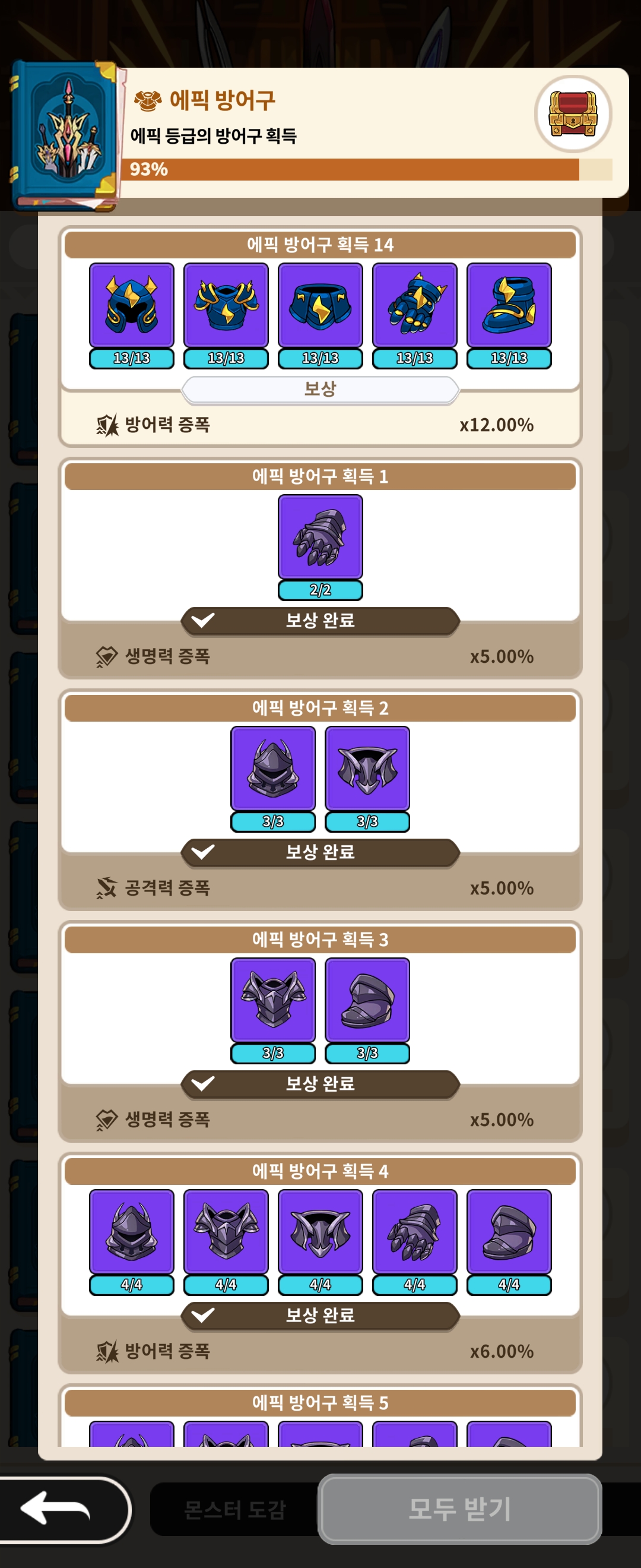Screen dimensions: 641x1568
Task: Tap the blue helmet in 에픽 방어구 획득 14
Action: click(131, 305)
